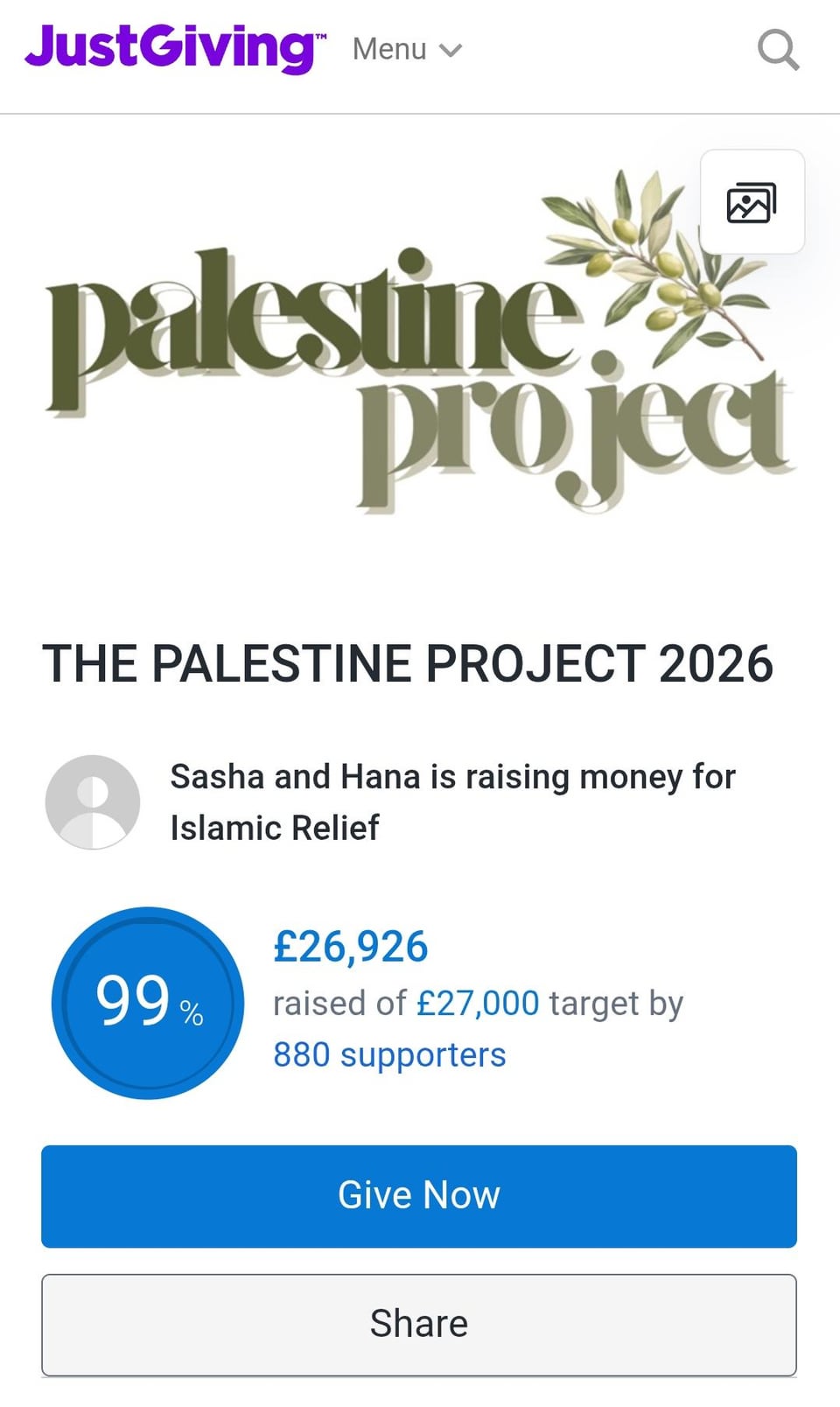This screenshot has width=840, height=1407.
Task: Tap the Give Now button
Action: 419,1195
